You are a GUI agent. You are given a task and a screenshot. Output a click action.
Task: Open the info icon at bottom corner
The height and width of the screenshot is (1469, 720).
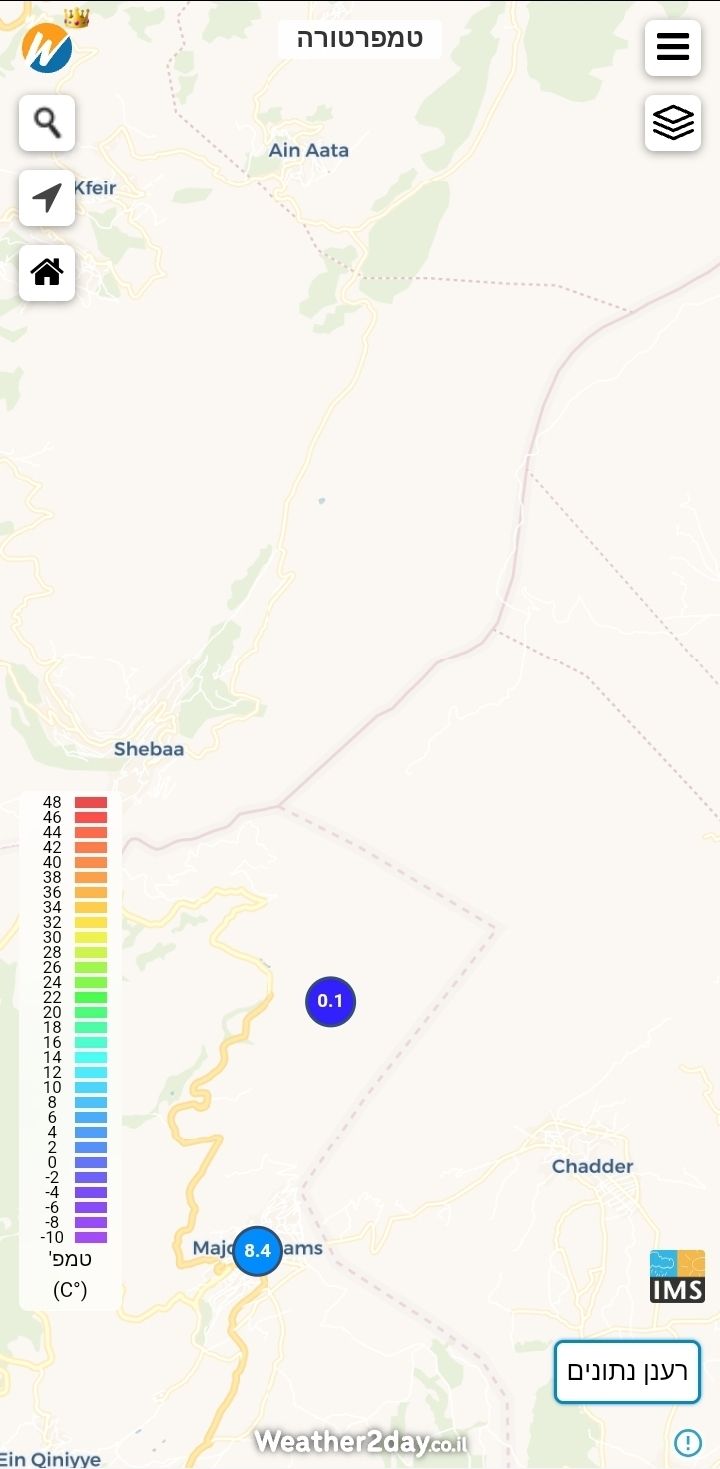(x=687, y=1442)
